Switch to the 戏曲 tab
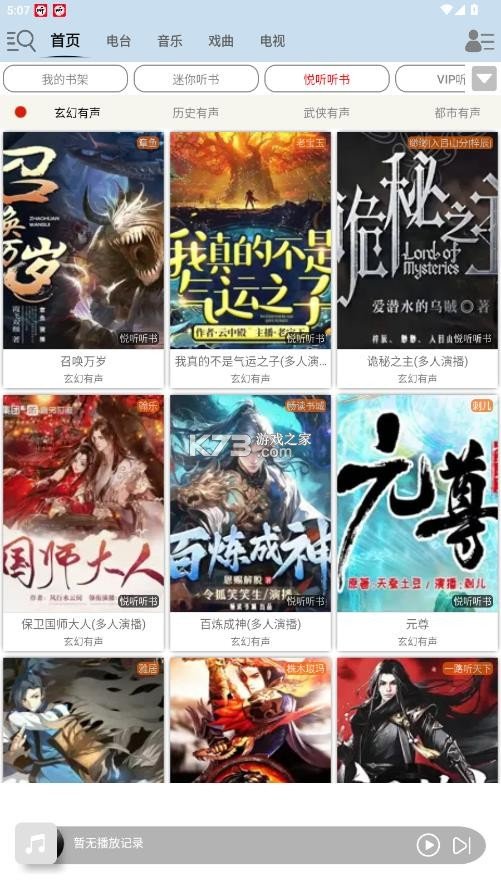The height and width of the screenshot is (891, 501). point(221,41)
